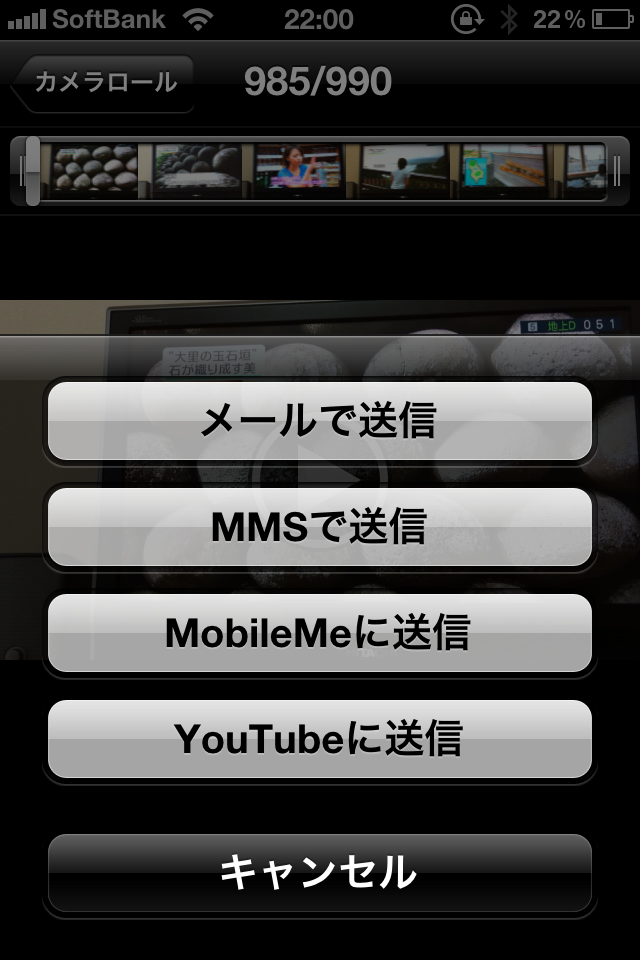The height and width of the screenshot is (960, 640).
Task: Select メールで送信 to send by email
Action: pos(320,421)
